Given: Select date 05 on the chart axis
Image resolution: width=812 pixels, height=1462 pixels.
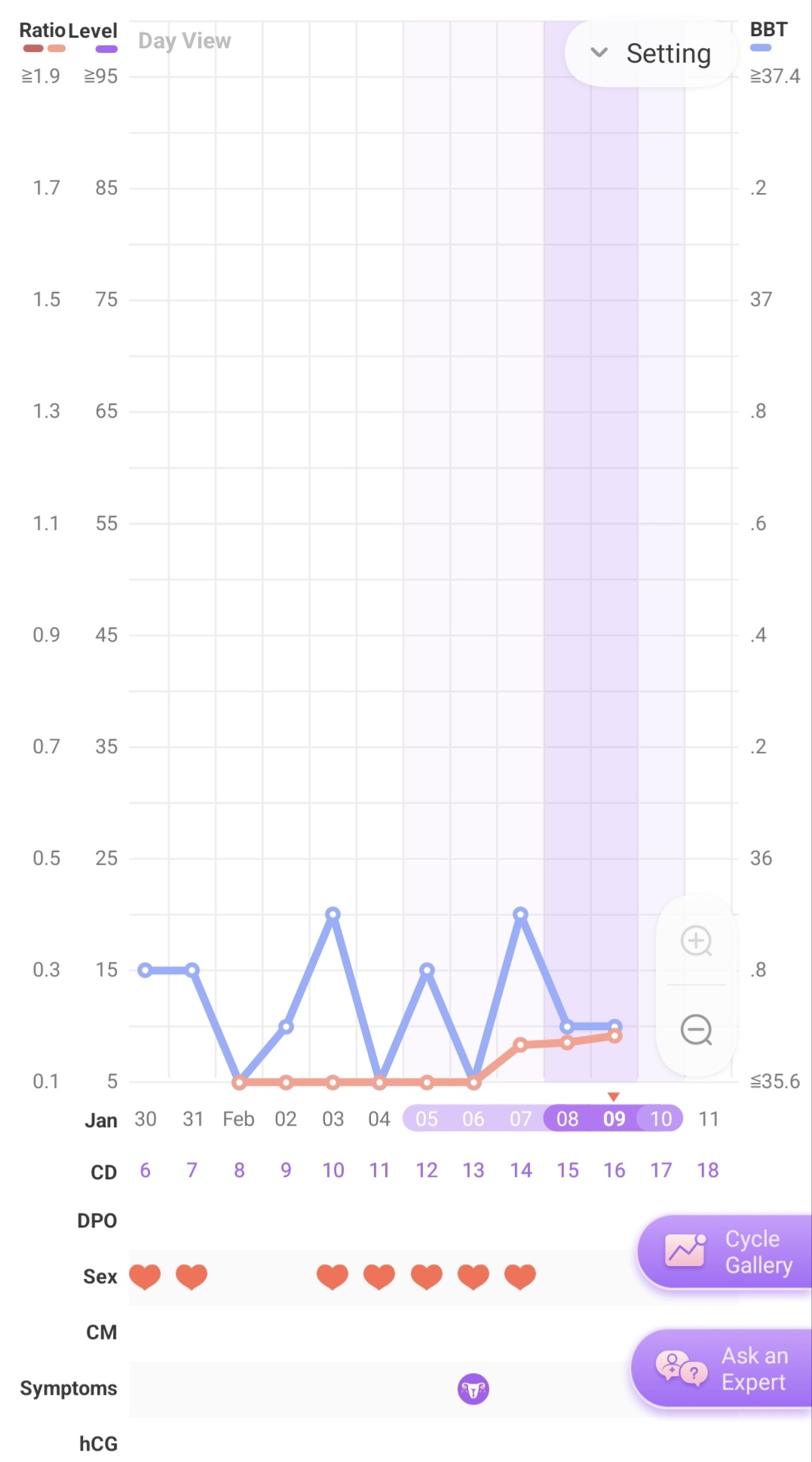Looking at the screenshot, I should pos(427,1118).
